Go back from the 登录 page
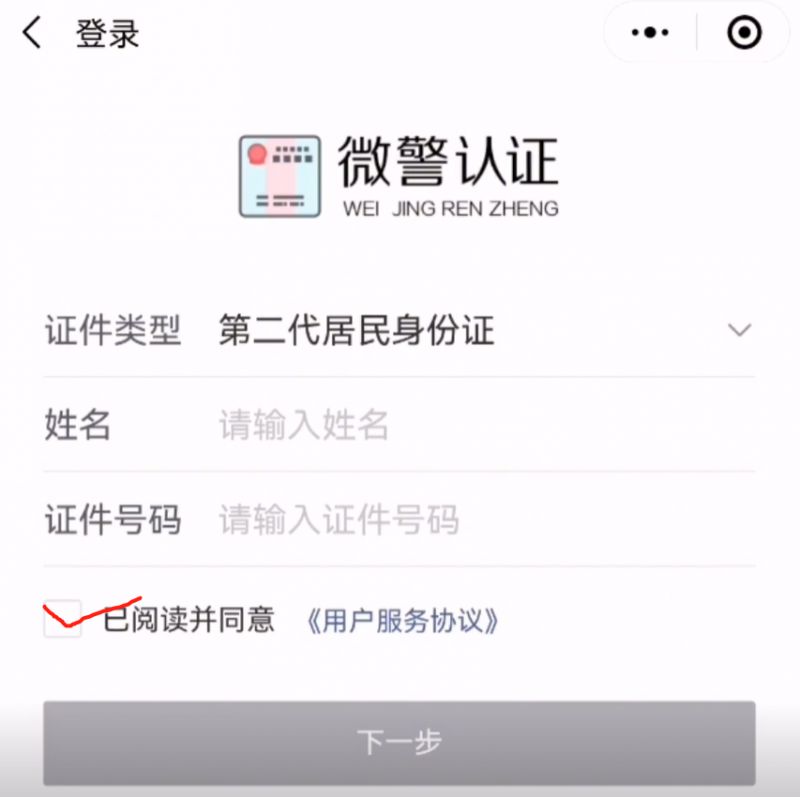The height and width of the screenshot is (797, 800). [33, 34]
